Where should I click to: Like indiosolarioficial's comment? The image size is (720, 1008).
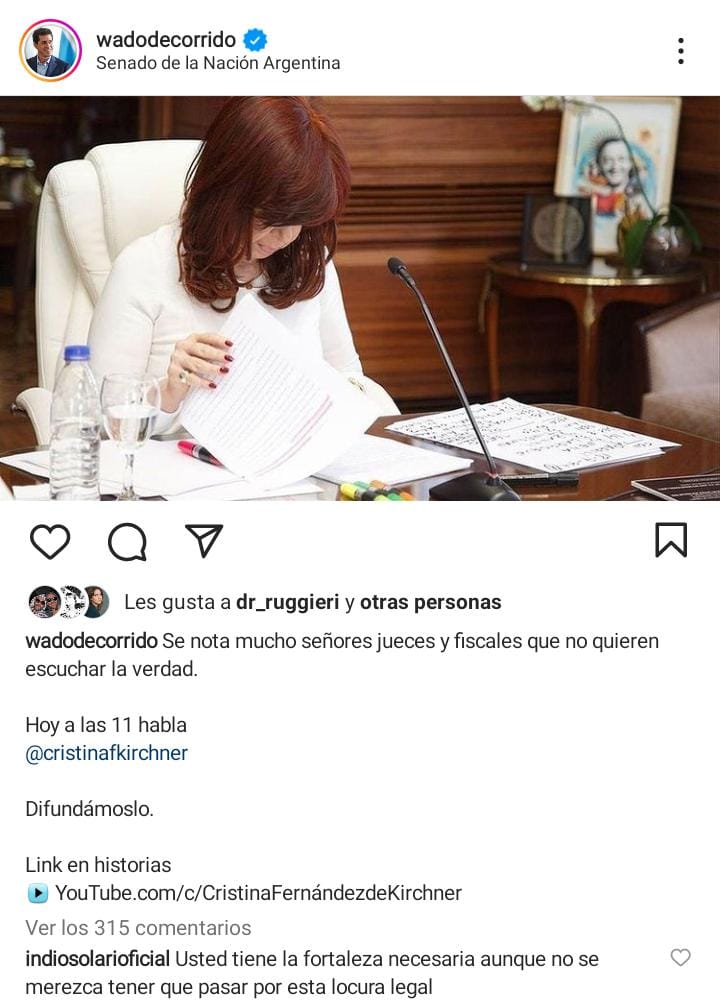coord(680,958)
